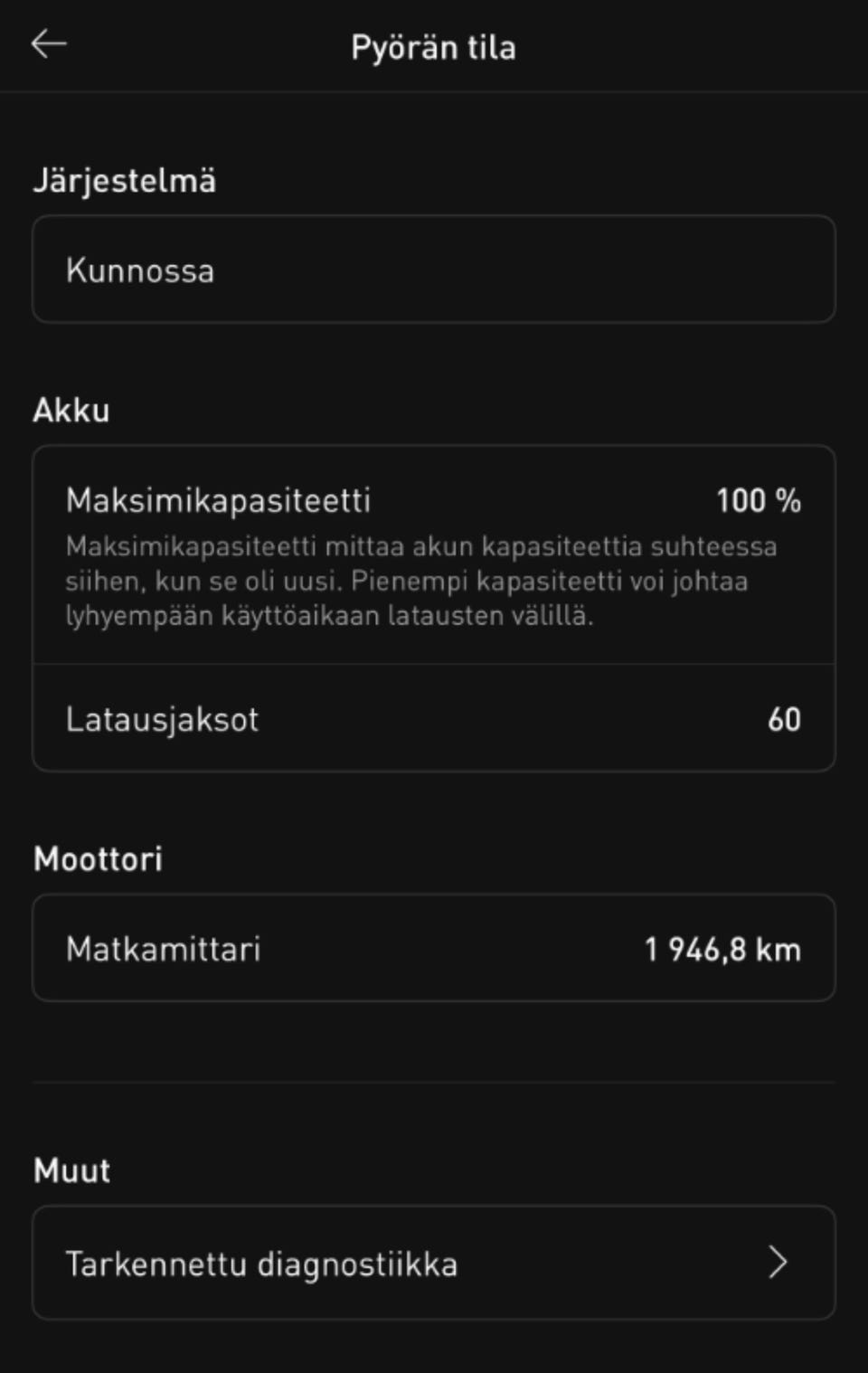The height and width of the screenshot is (1373, 868).
Task: Tap the navigation arrow at top left
Action: click(49, 41)
